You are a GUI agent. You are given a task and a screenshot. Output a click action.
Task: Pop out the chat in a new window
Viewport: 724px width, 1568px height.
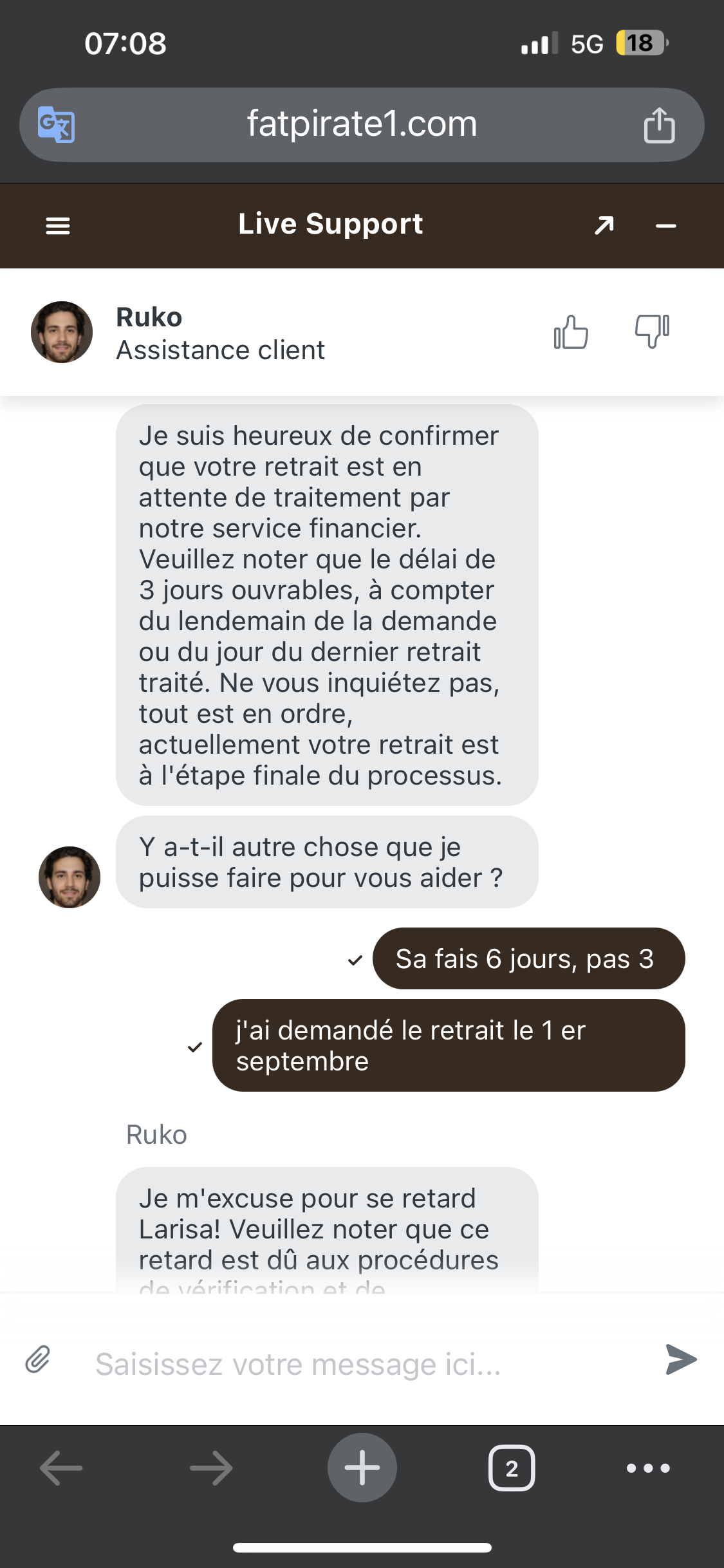click(x=604, y=225)
